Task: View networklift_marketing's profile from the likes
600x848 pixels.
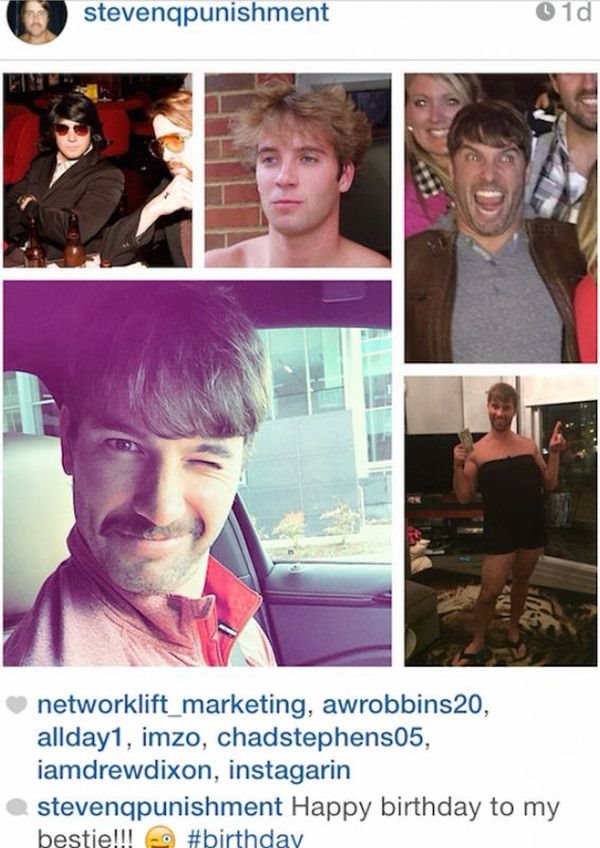Action: click(174, 705)
